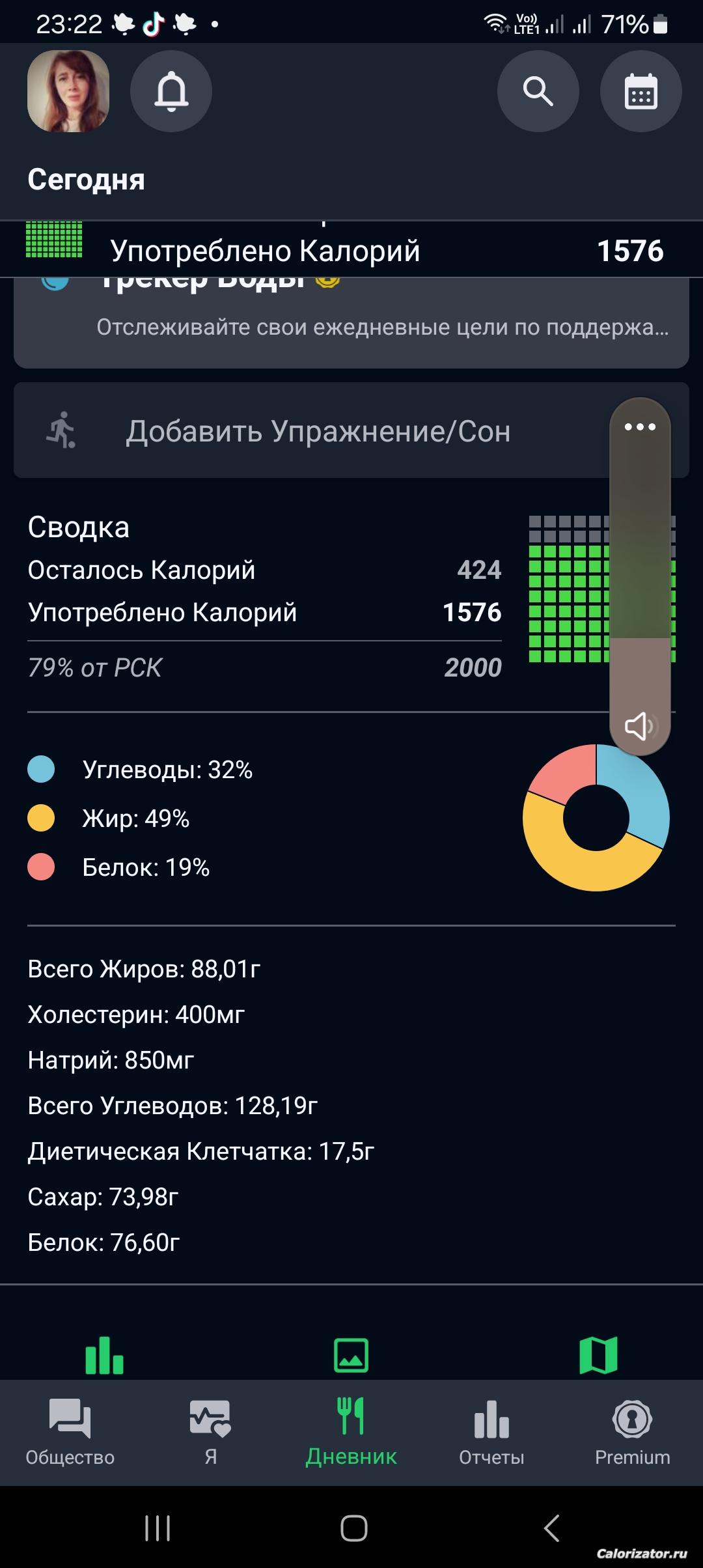Image resolution: width=703 pixels, height=1568 pixels.
Task: Tap the system home button
Action: 353,1528
